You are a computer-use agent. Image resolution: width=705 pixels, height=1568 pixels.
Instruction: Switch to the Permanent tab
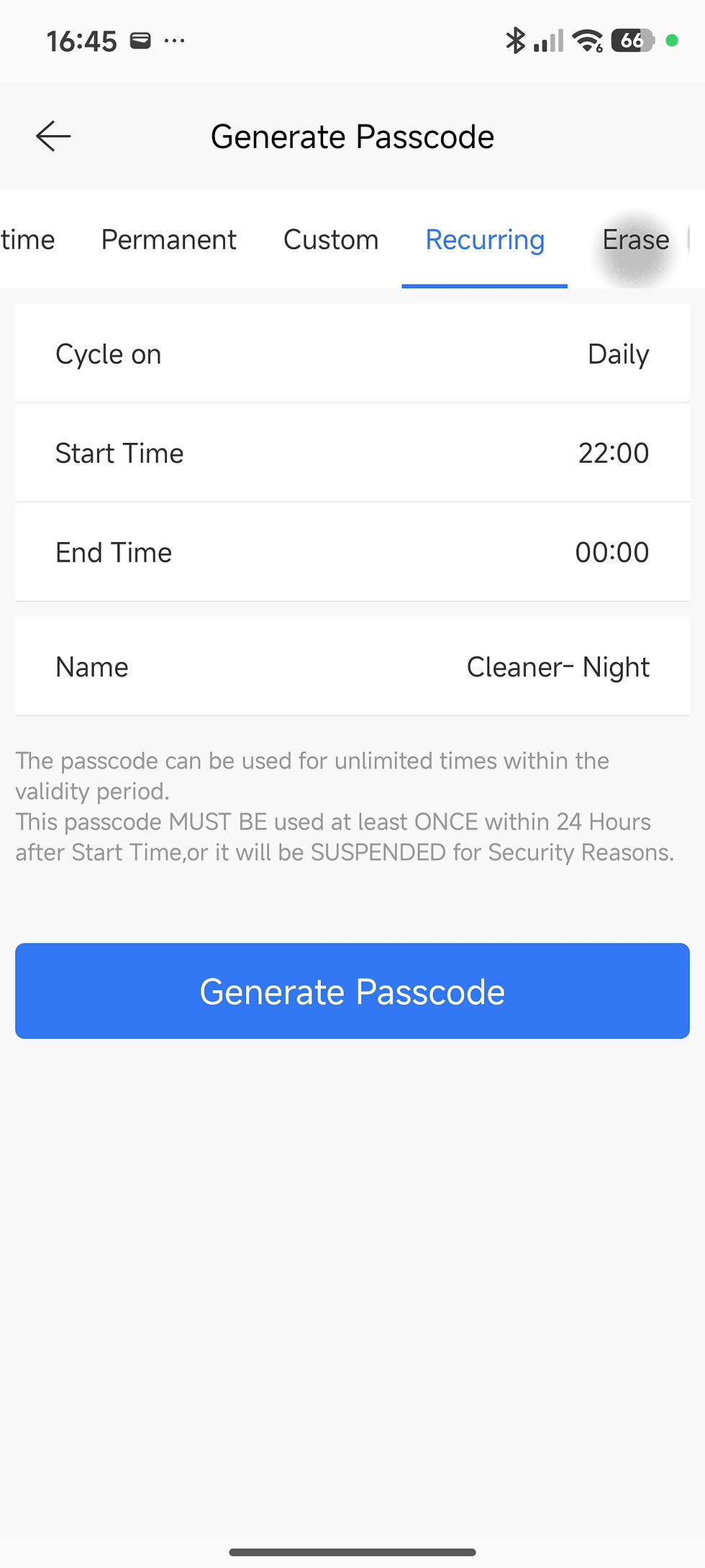168,239
